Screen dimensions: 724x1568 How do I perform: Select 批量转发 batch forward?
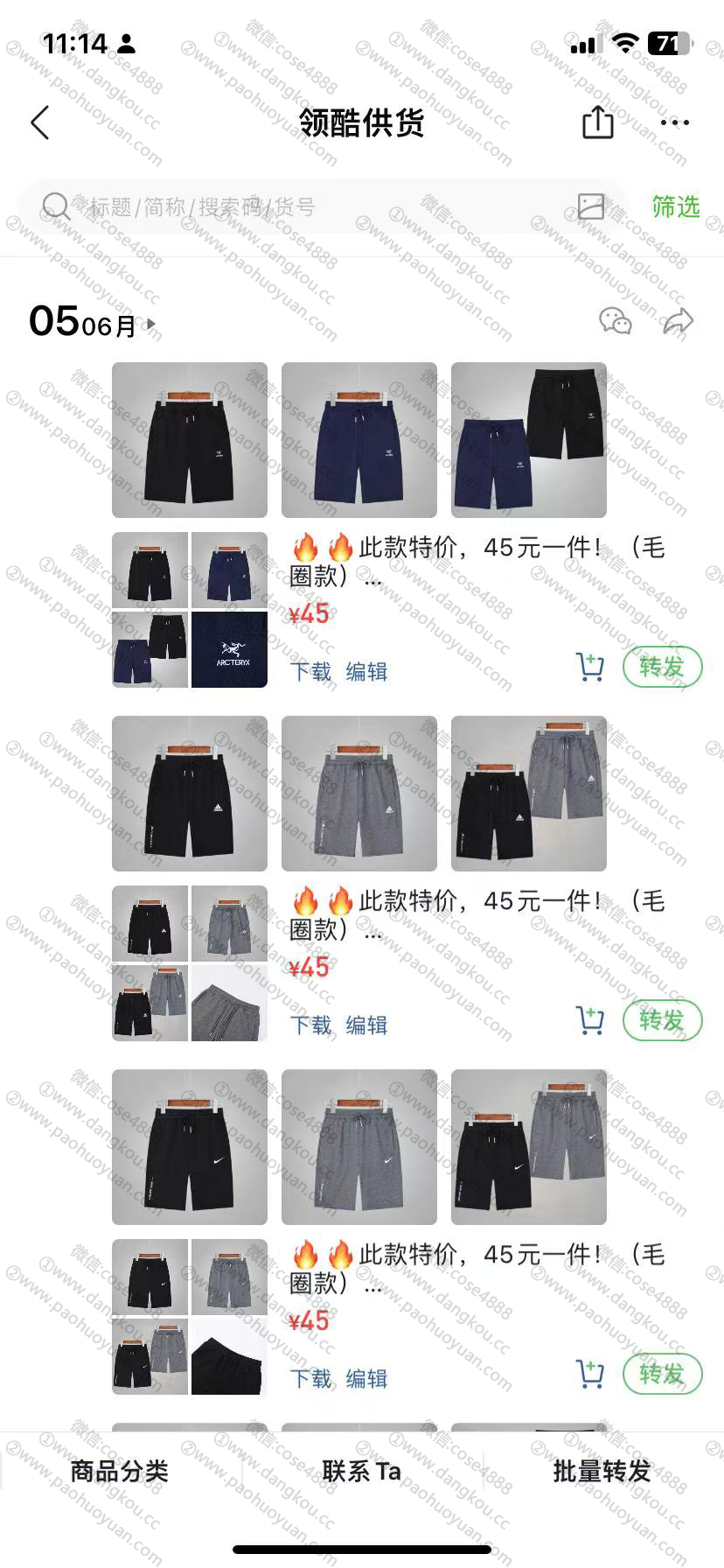tap(602, 1471)
